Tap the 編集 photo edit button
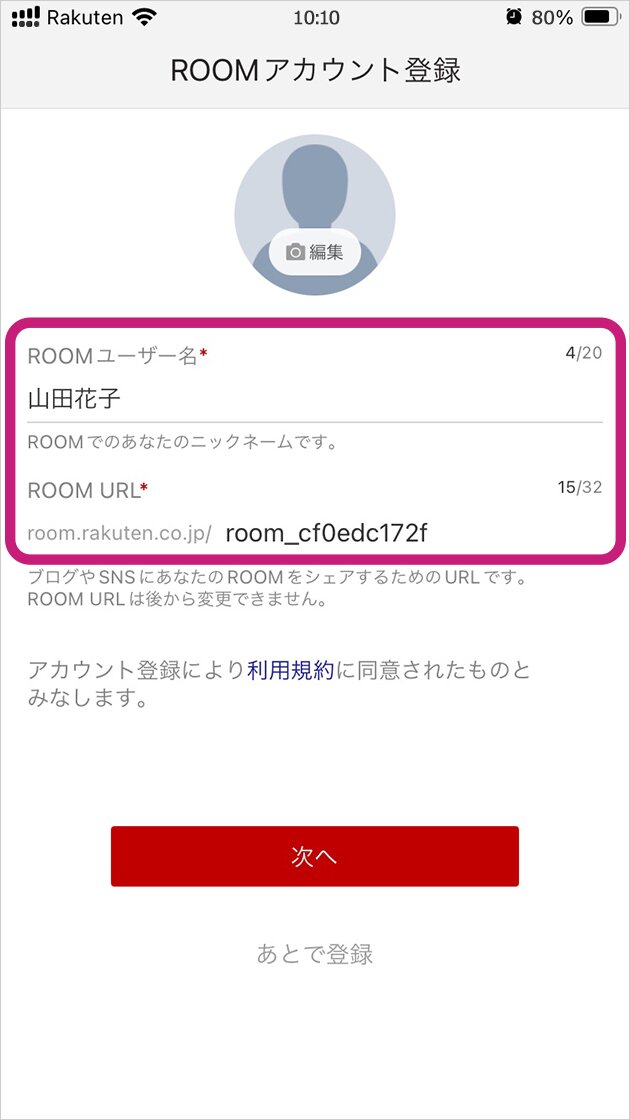This screenshot has height=1120, width=630. (x=314, y=252)
